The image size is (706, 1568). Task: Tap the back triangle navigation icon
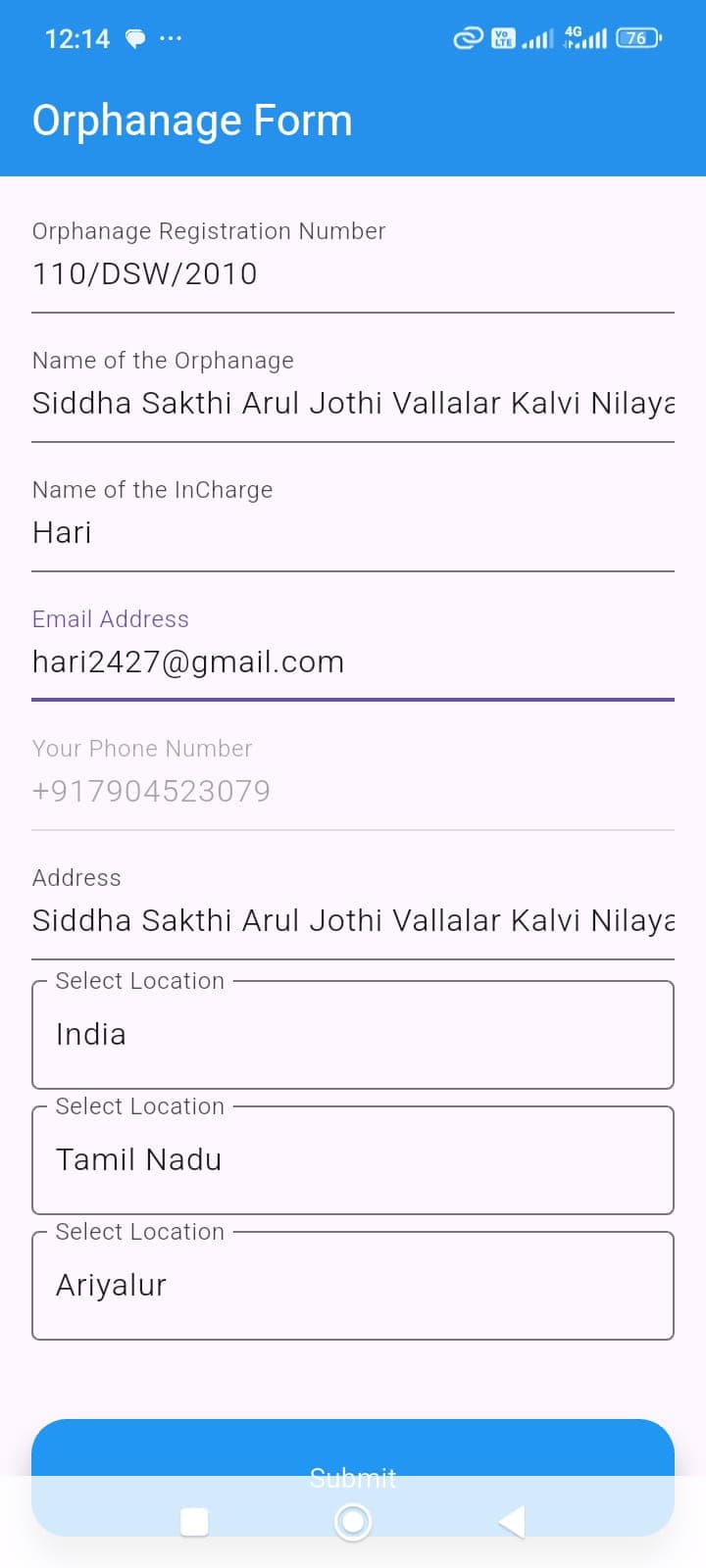511,1521
